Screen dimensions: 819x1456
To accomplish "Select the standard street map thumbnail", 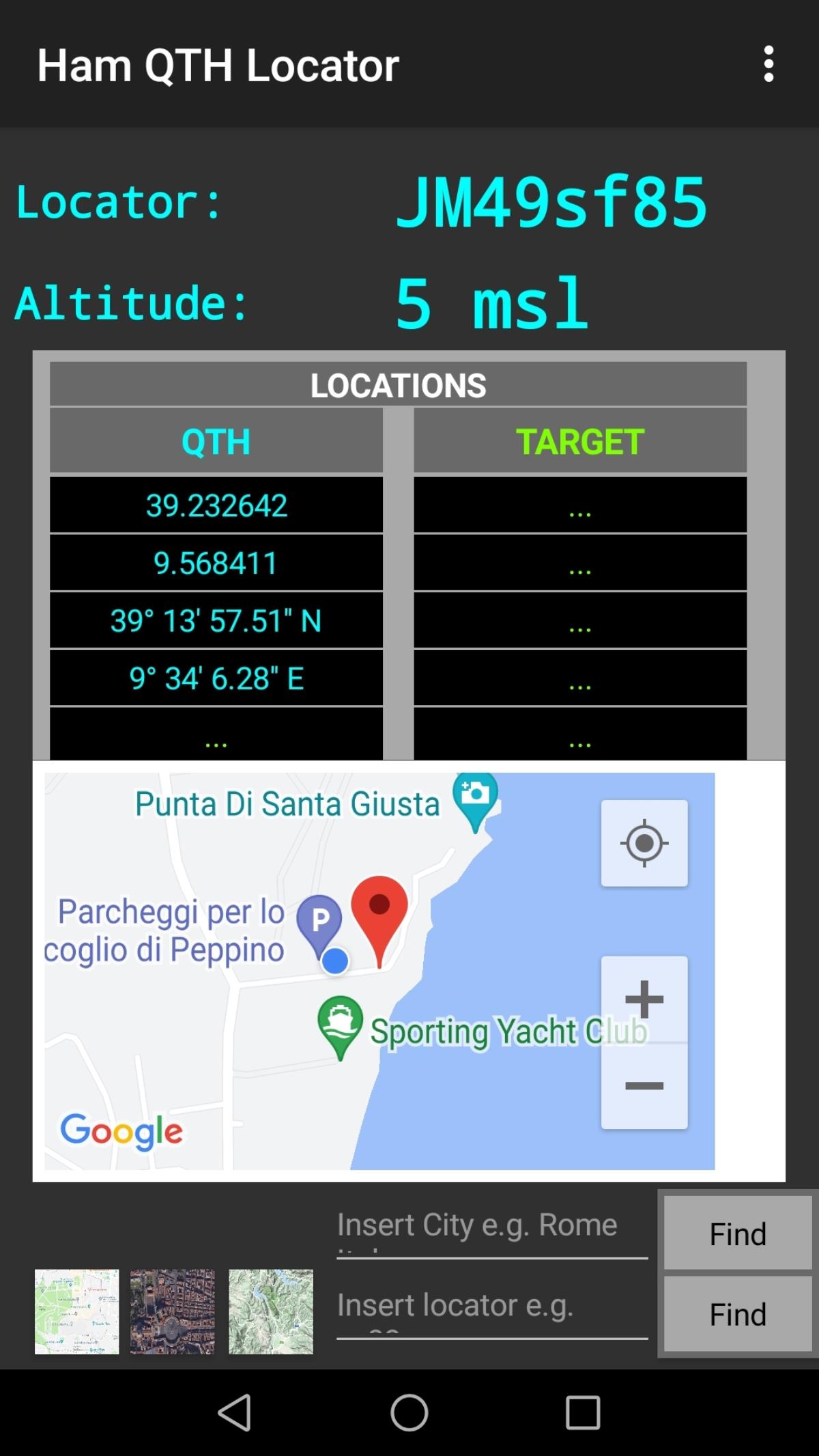I will coord(76,1311).
